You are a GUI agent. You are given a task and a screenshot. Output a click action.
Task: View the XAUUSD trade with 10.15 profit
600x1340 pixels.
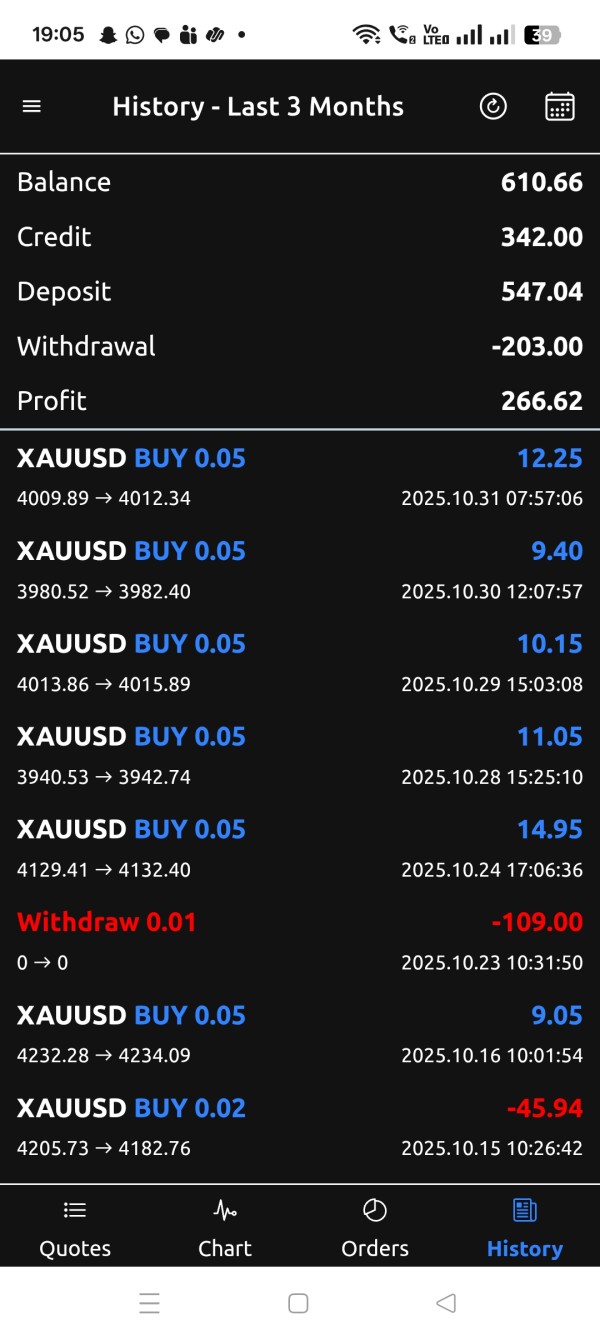click(x=300, y=663)
